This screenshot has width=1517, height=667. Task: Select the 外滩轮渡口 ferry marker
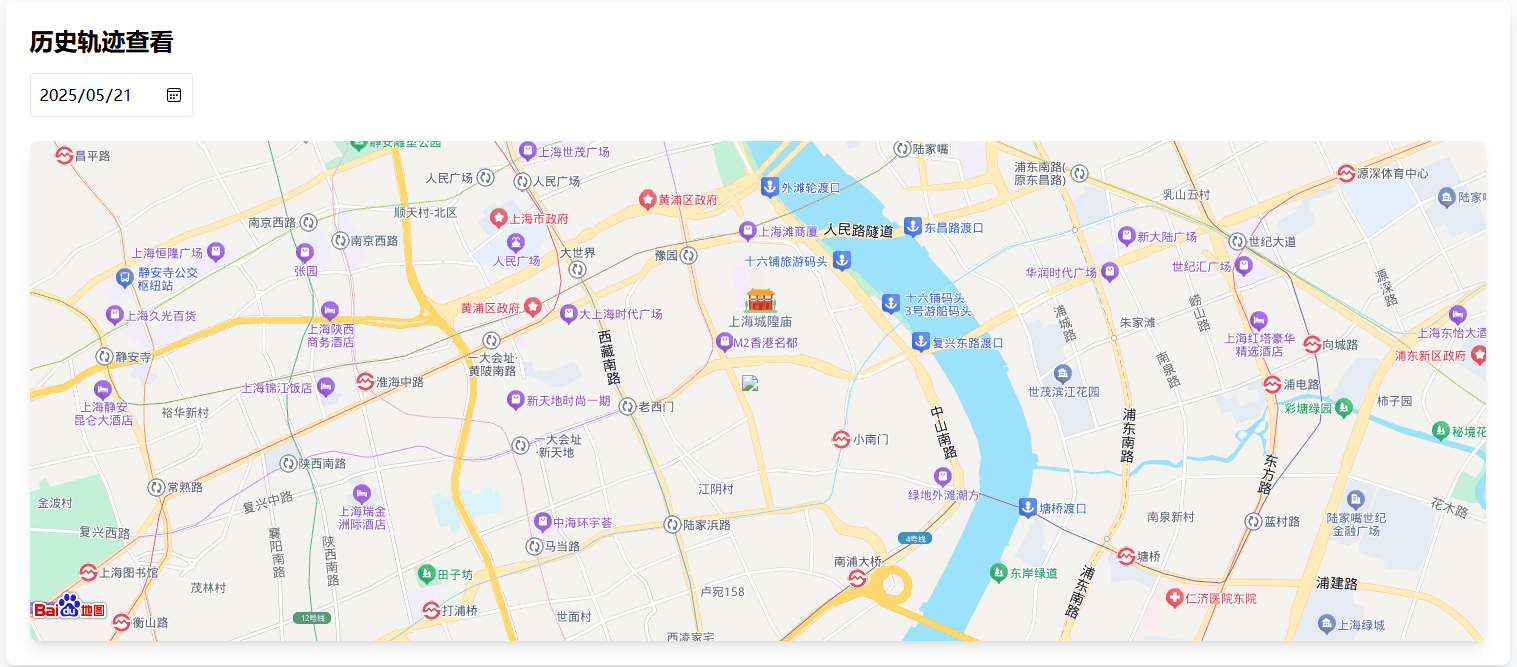770,186
